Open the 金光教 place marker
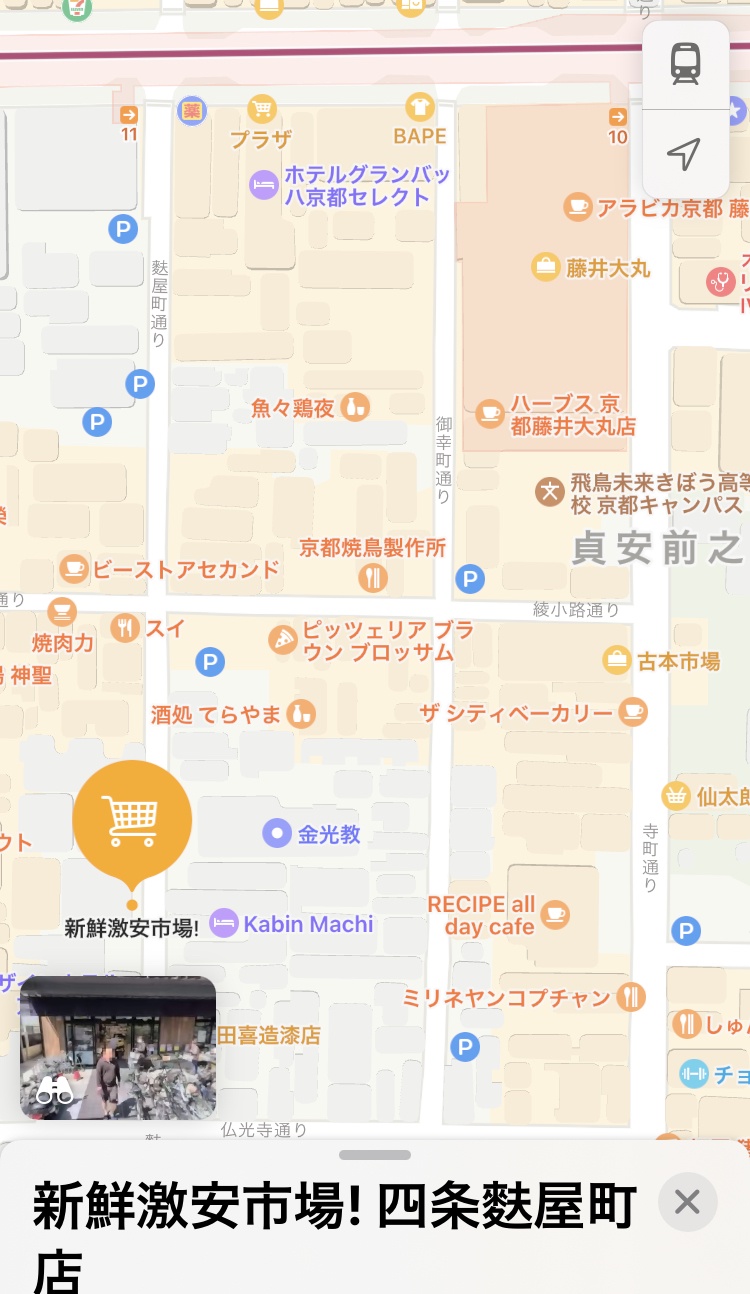750x1294 pixels. coord(276,832)
